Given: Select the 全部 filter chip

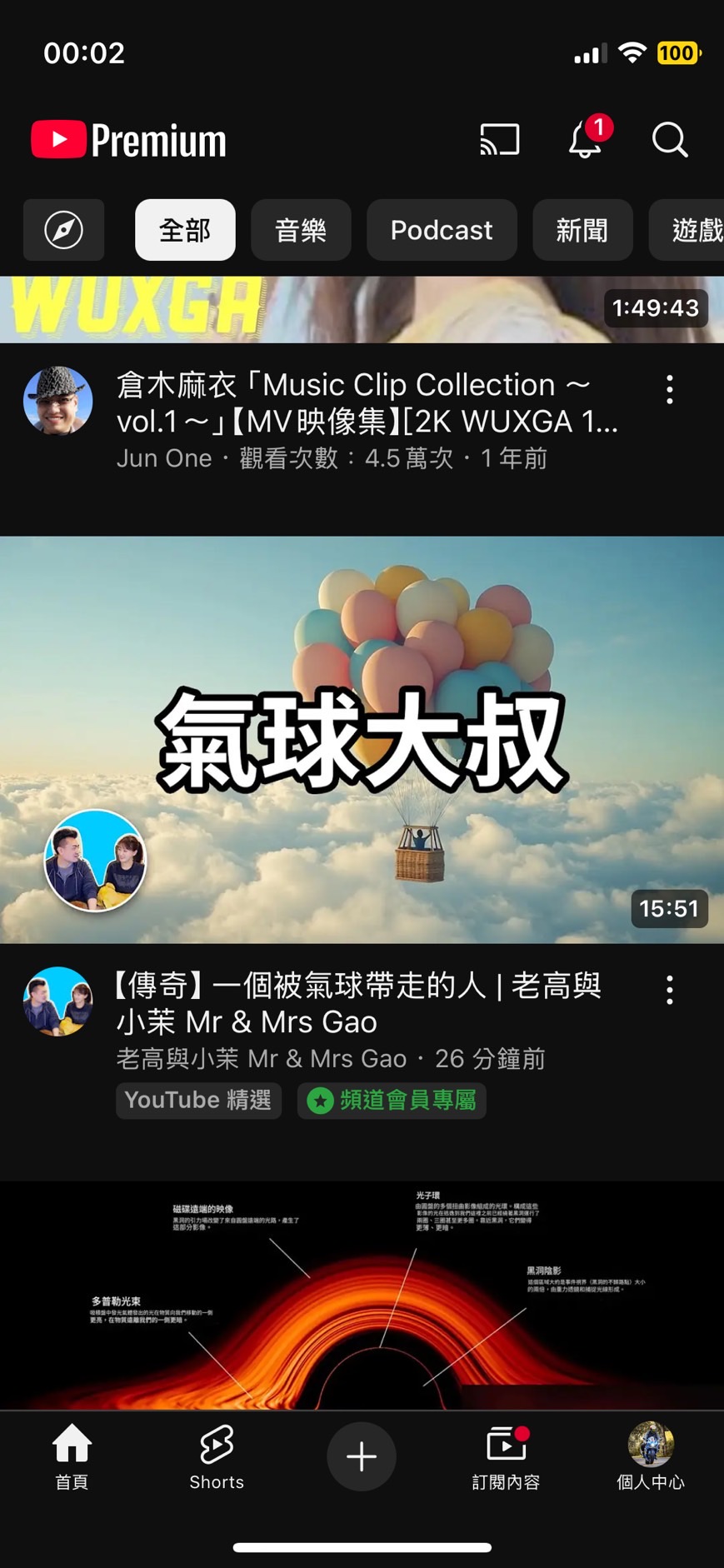Looking at the screenshot, I should (x=185, y=230).
